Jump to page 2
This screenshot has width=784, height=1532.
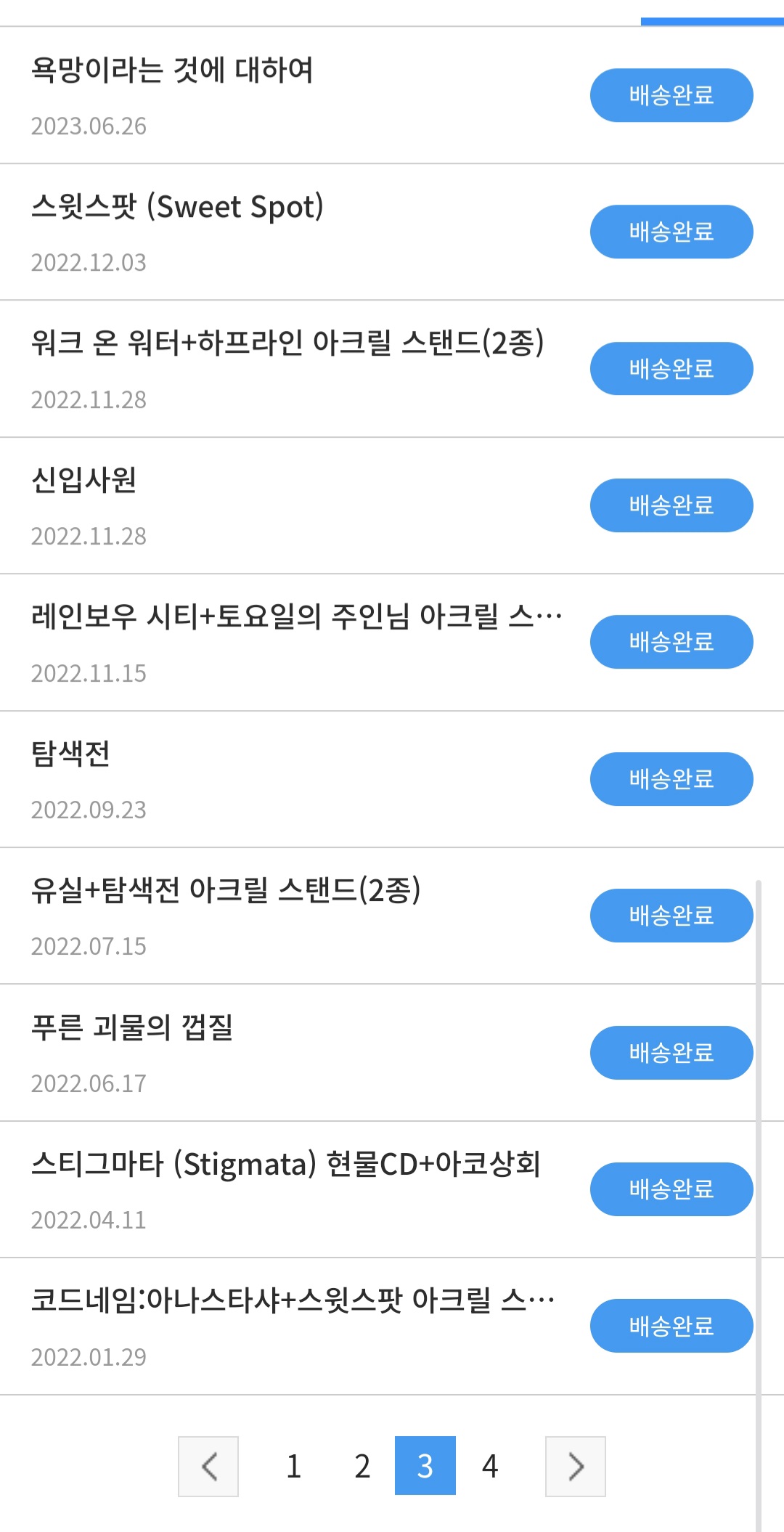pos(362,1466)
